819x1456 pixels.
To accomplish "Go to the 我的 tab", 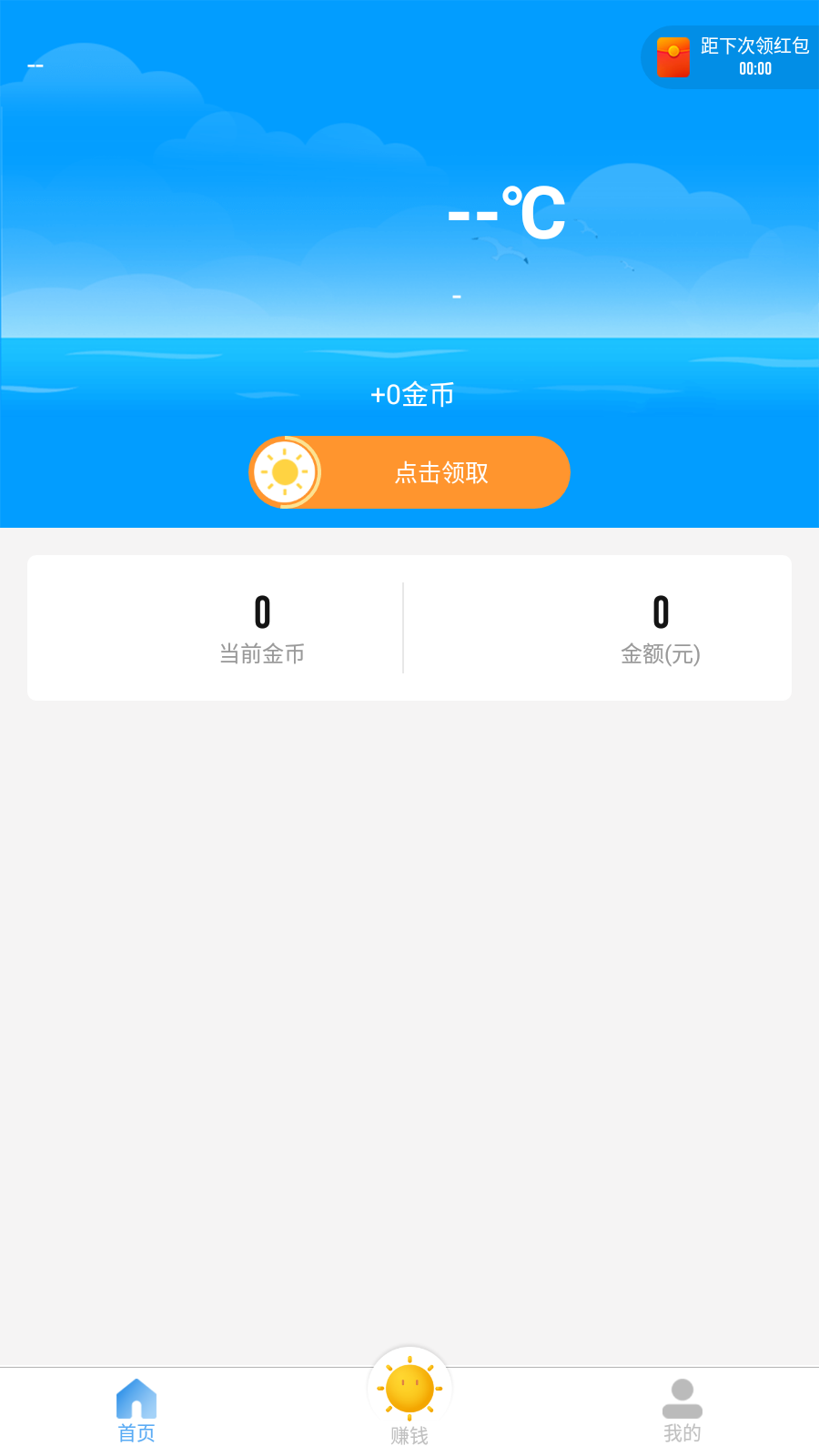I will [682, 1411].
